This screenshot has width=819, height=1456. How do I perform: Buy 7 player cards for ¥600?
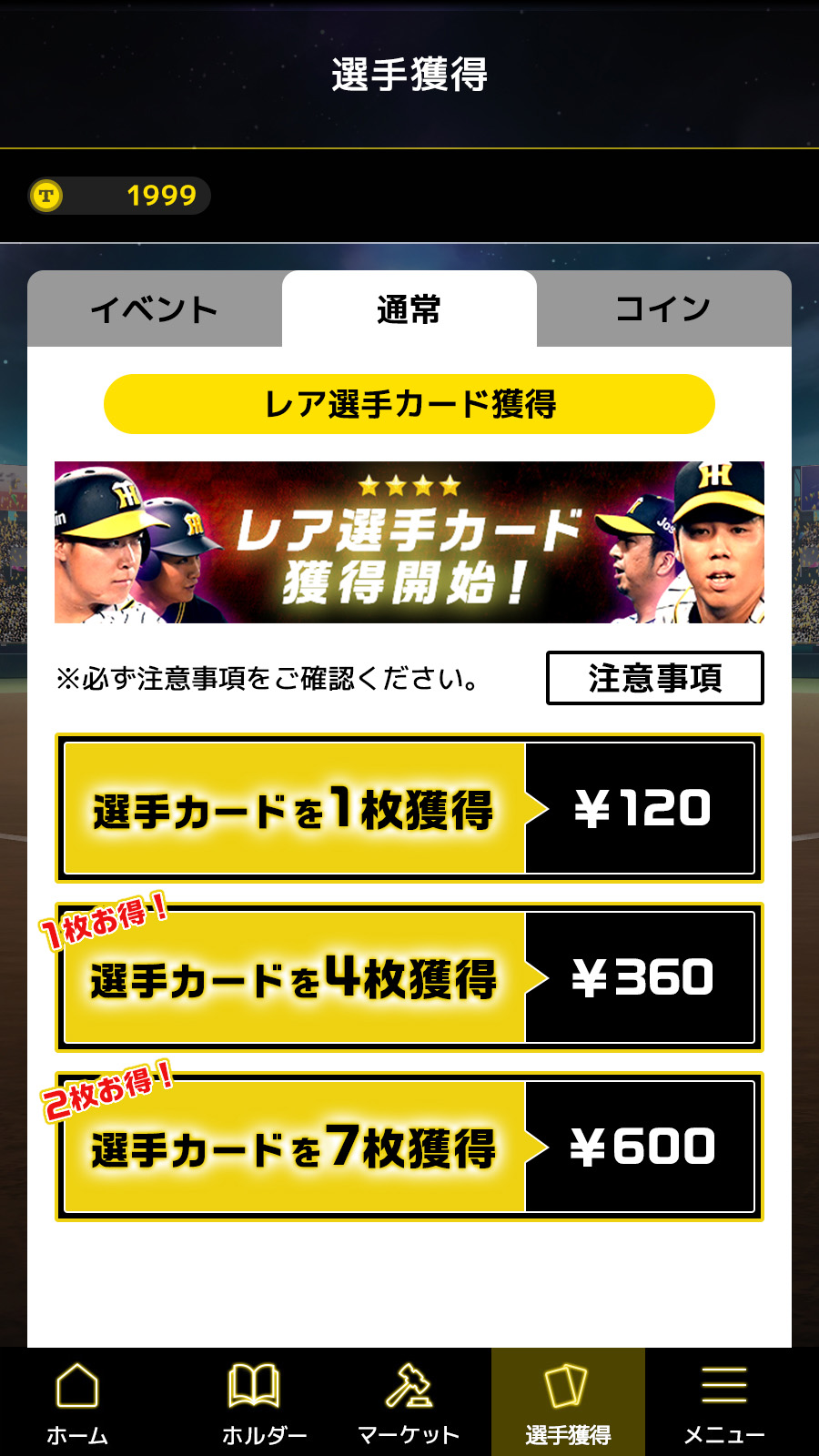pyautogui.click(x=409, y=1147)
